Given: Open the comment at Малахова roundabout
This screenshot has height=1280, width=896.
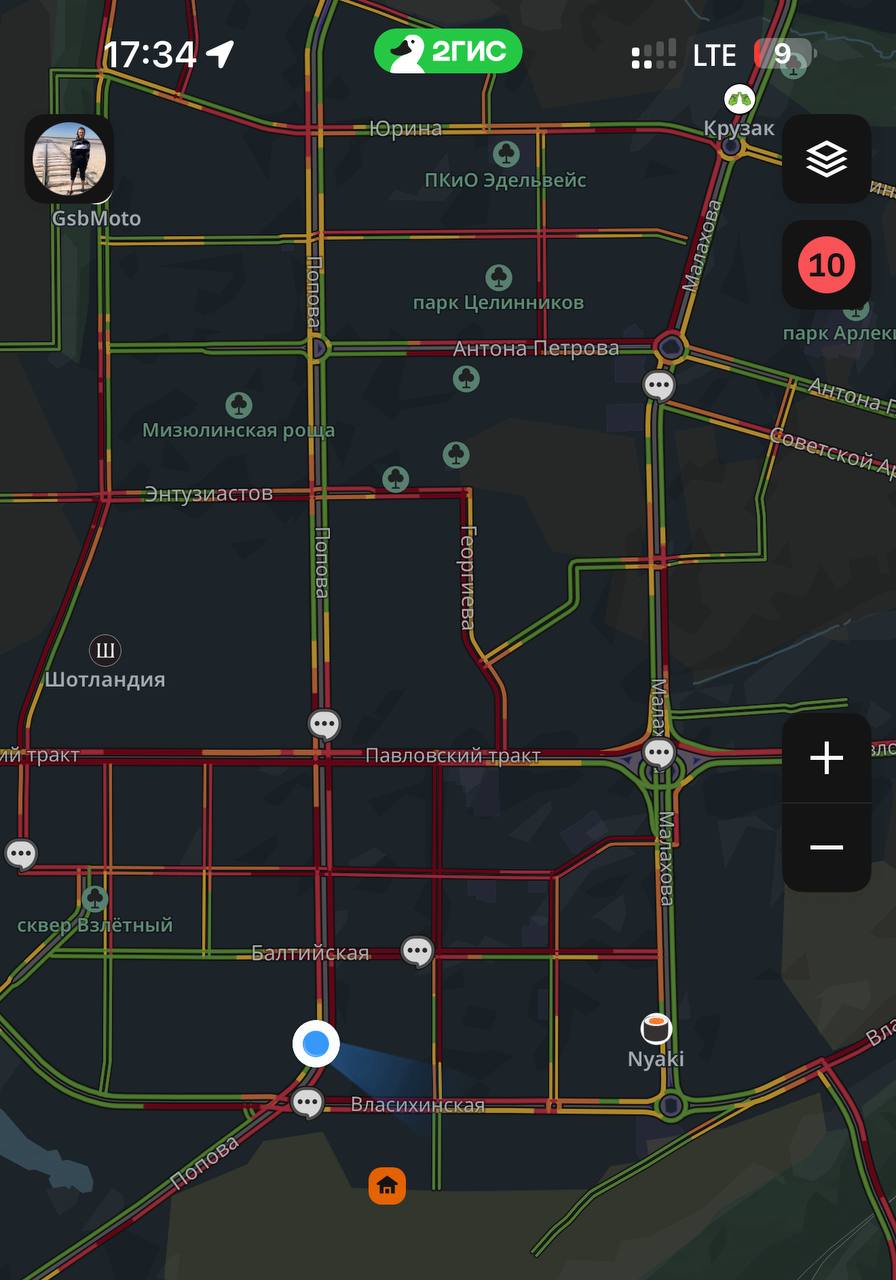Looking at the screenshot, I should [658, 753].
